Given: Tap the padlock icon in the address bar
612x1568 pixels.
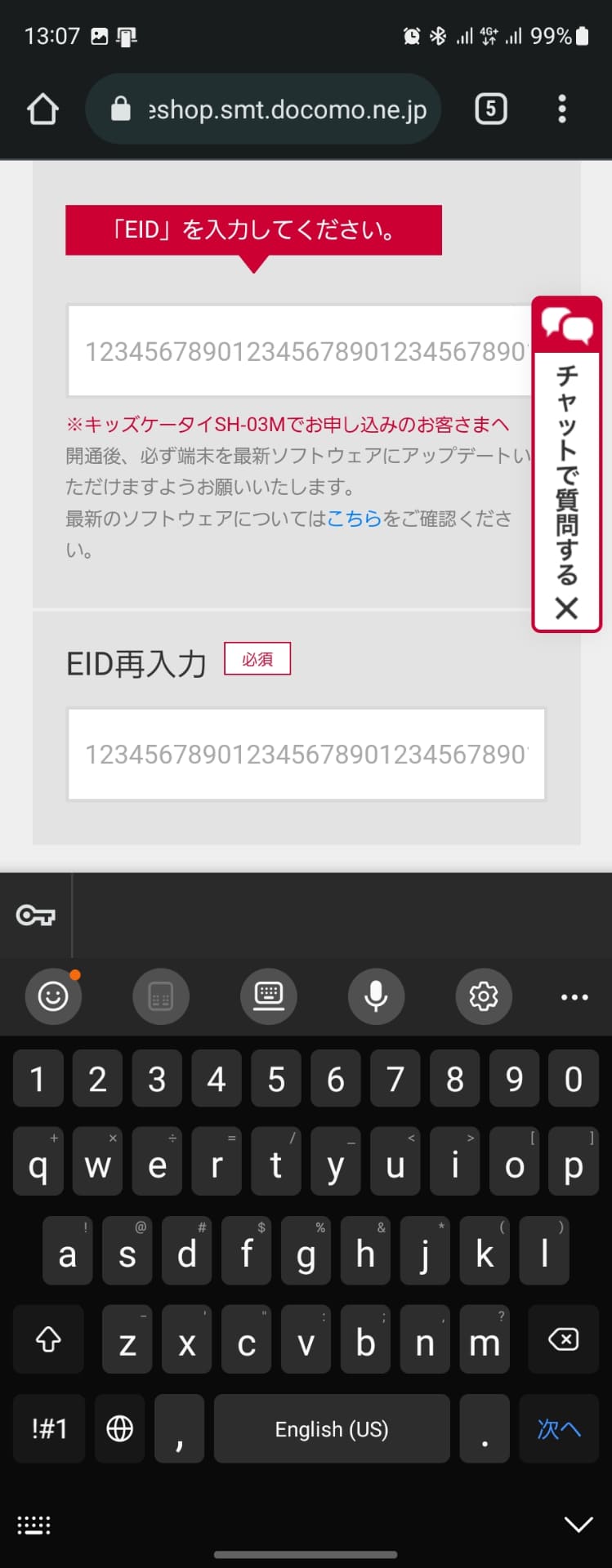Looking at the screenshot, I should [119, 108].
